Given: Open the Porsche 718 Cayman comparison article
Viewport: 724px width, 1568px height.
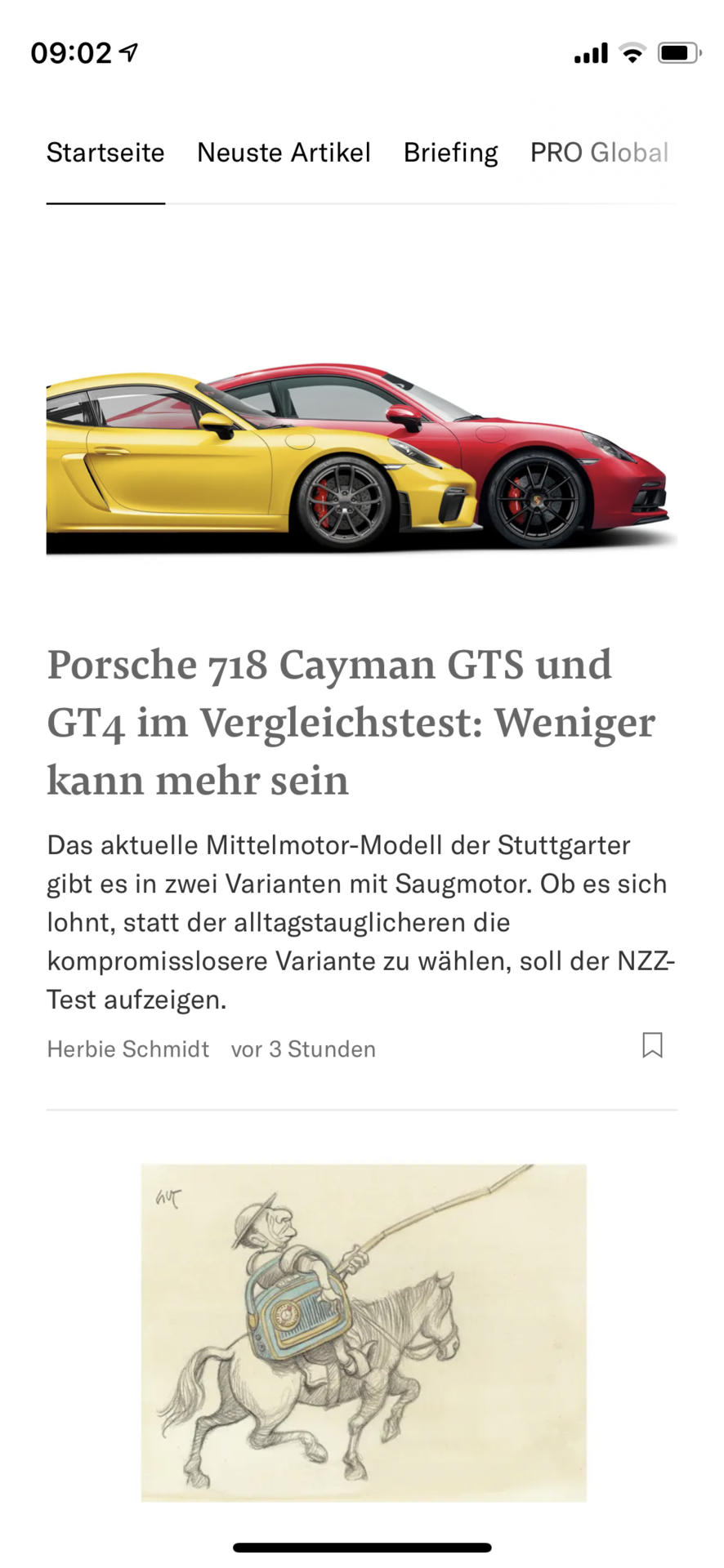Looking at the screenshot, I should coord(351,722).
